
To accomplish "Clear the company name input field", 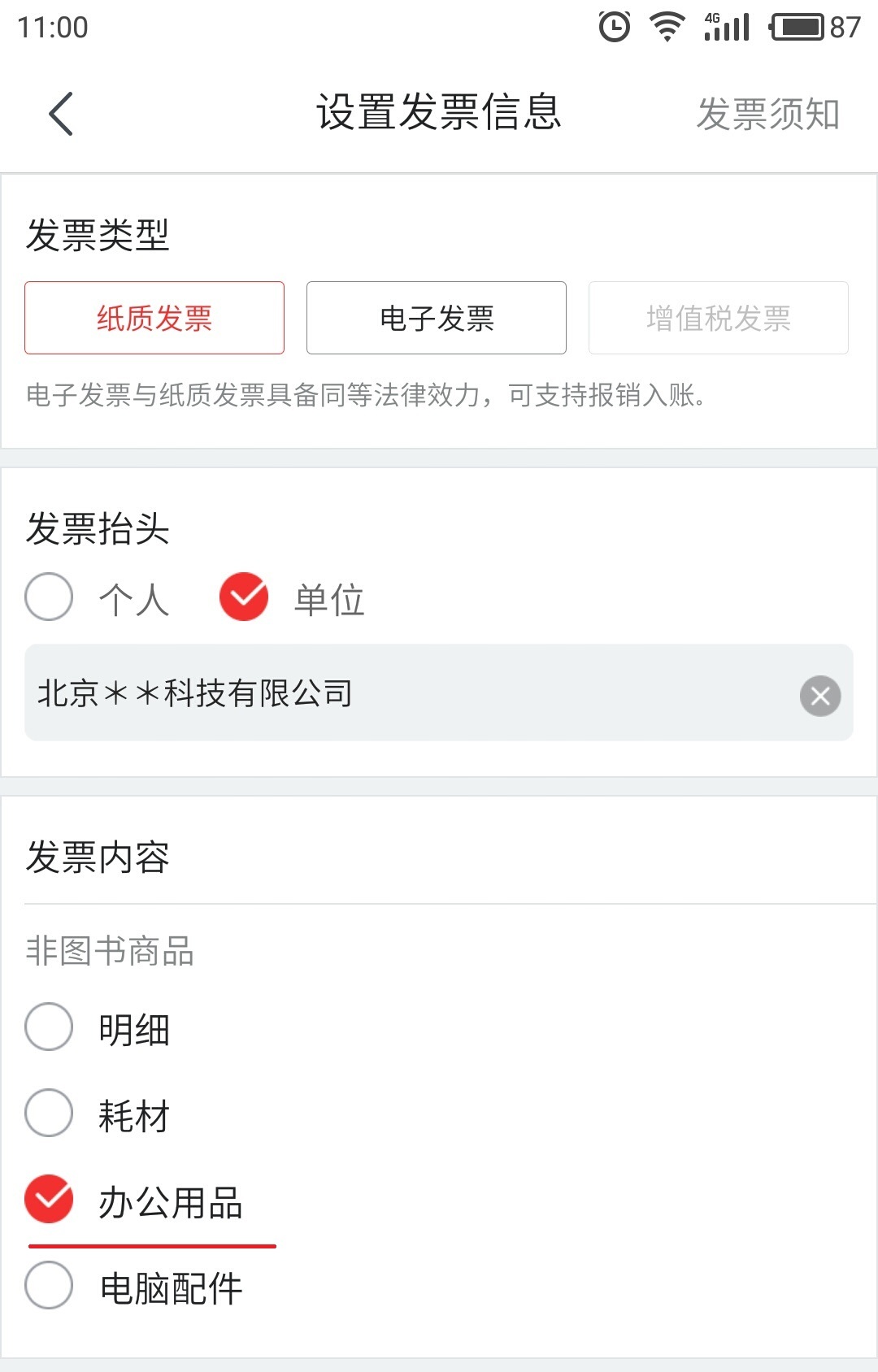I will 820,695.
